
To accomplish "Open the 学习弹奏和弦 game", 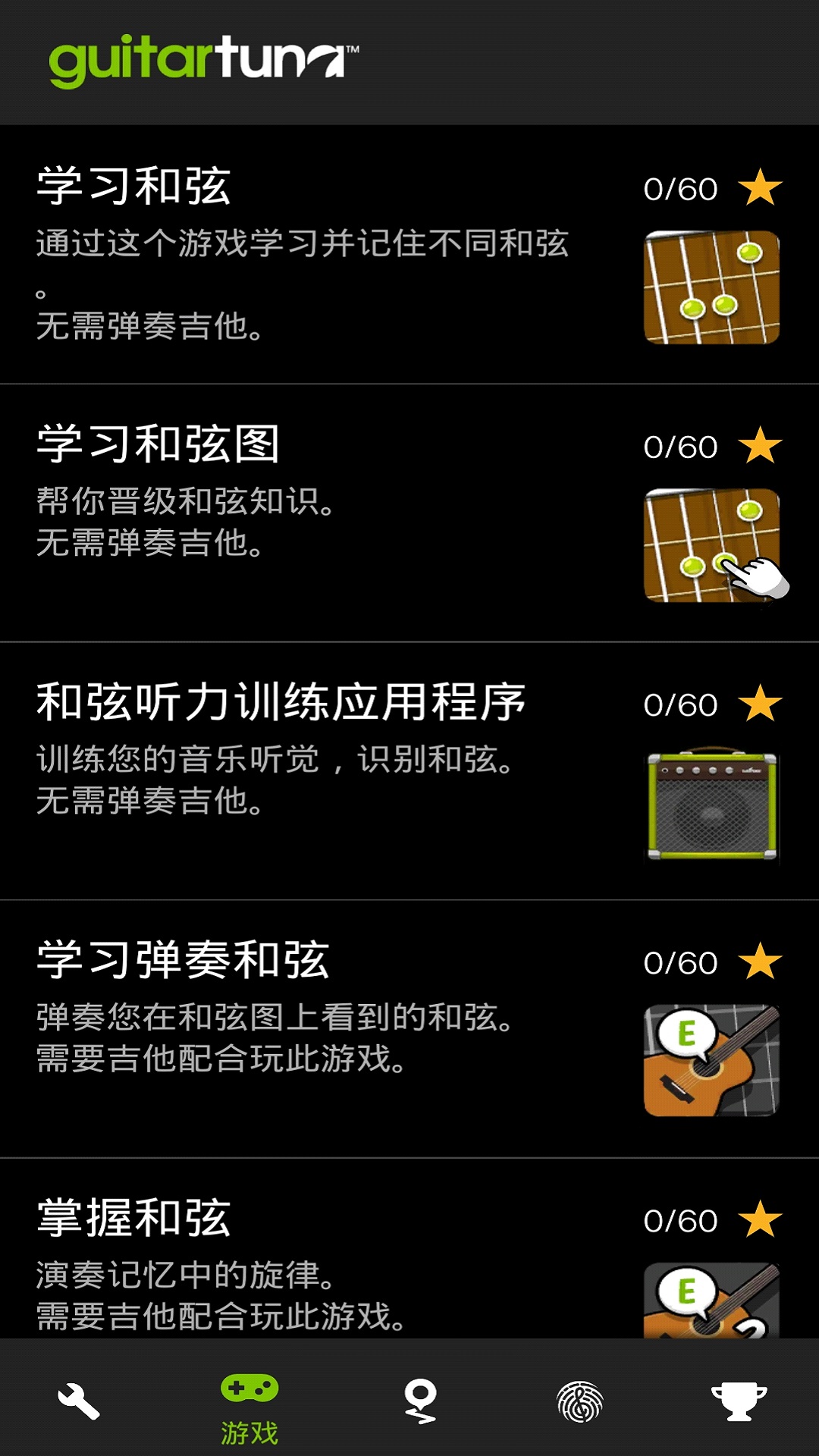I will point(409,1028).
